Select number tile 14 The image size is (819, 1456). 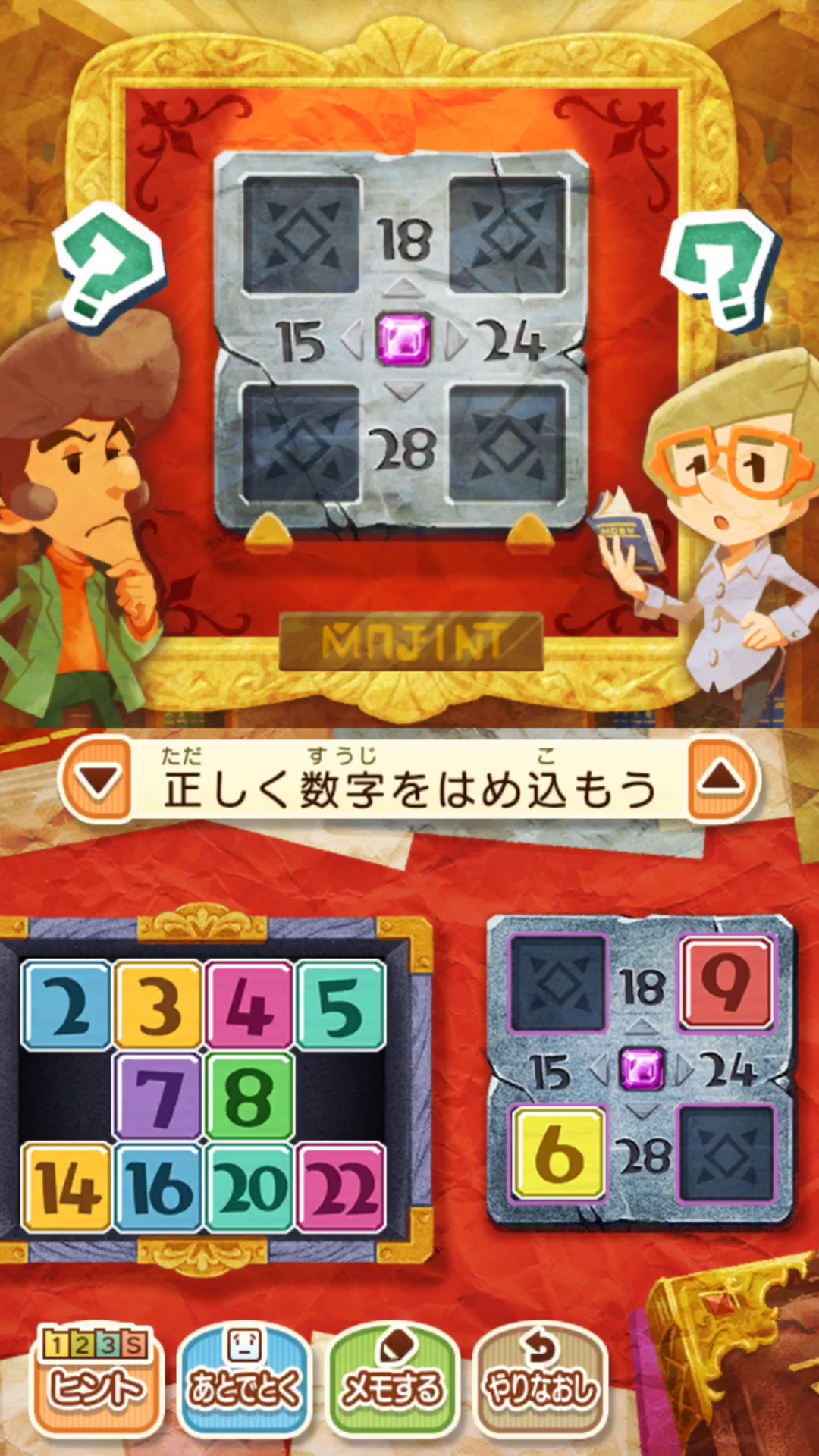pos(67,1188)
